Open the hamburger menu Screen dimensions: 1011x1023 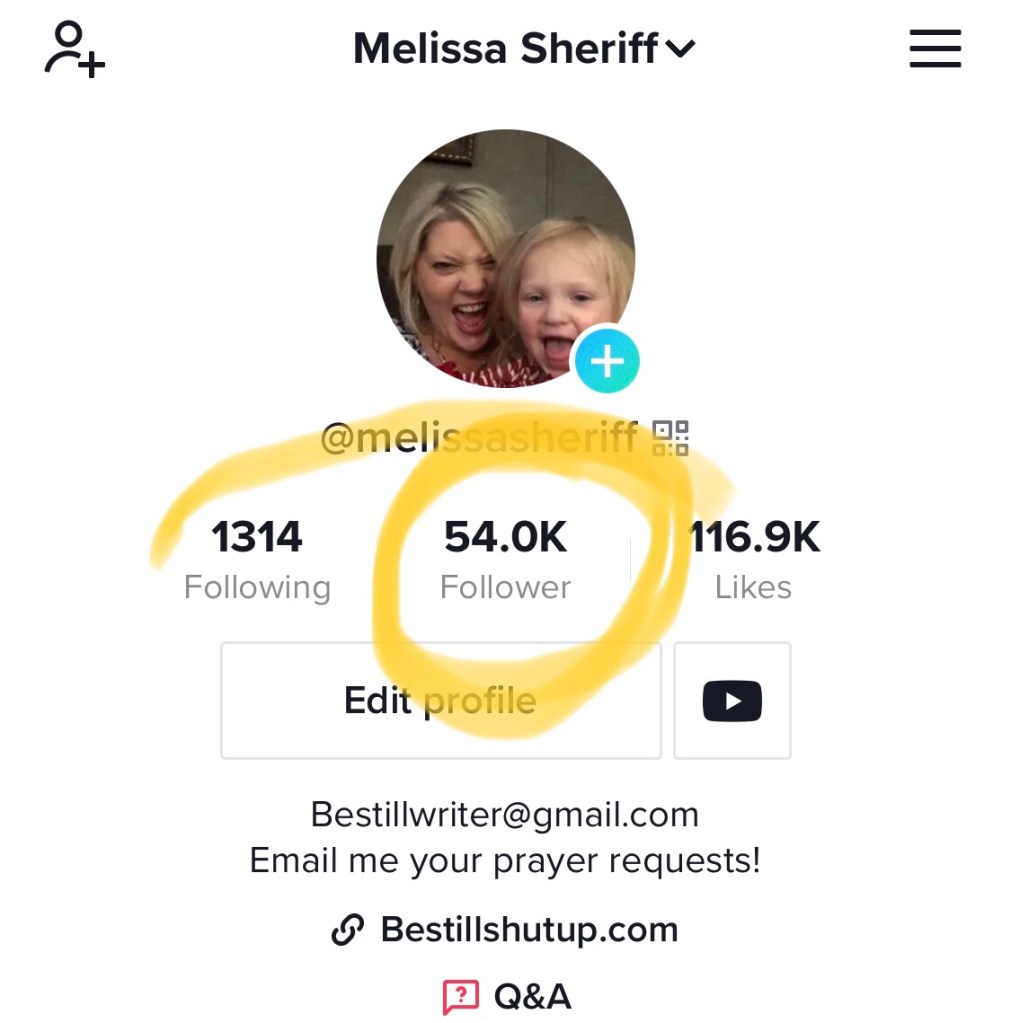click(x=934, y=48)
